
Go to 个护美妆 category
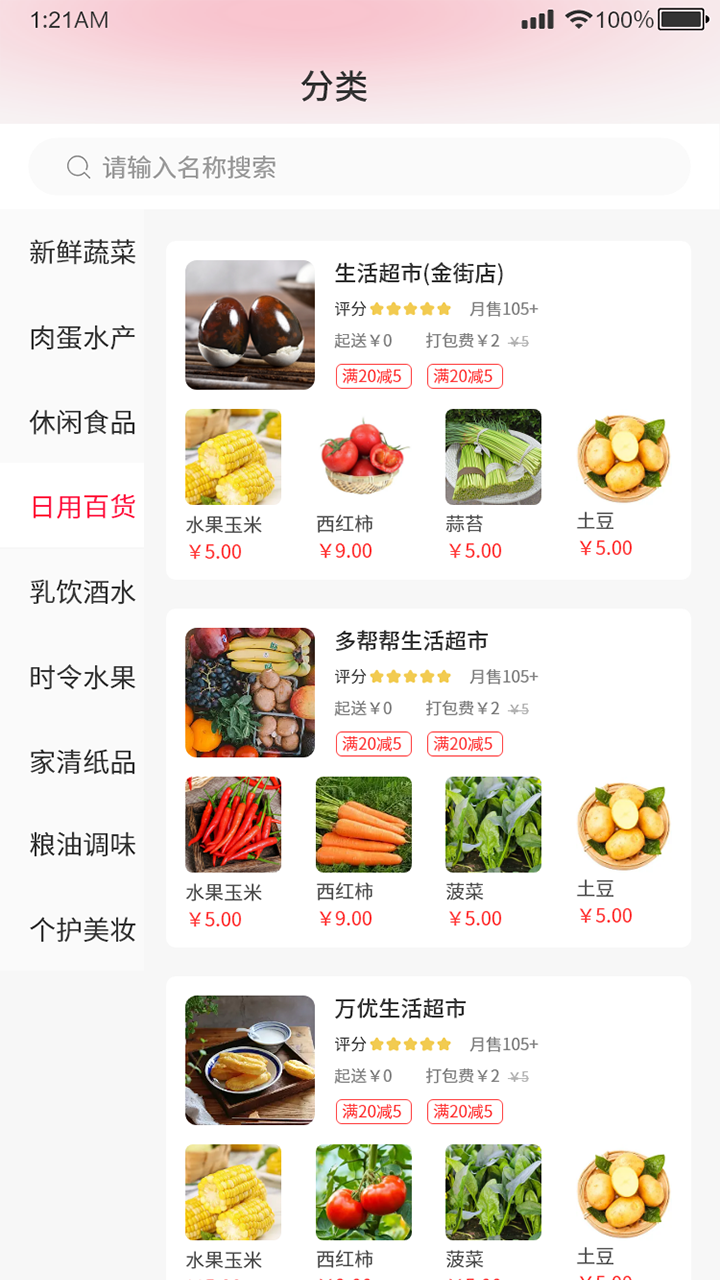coord(82,930)
